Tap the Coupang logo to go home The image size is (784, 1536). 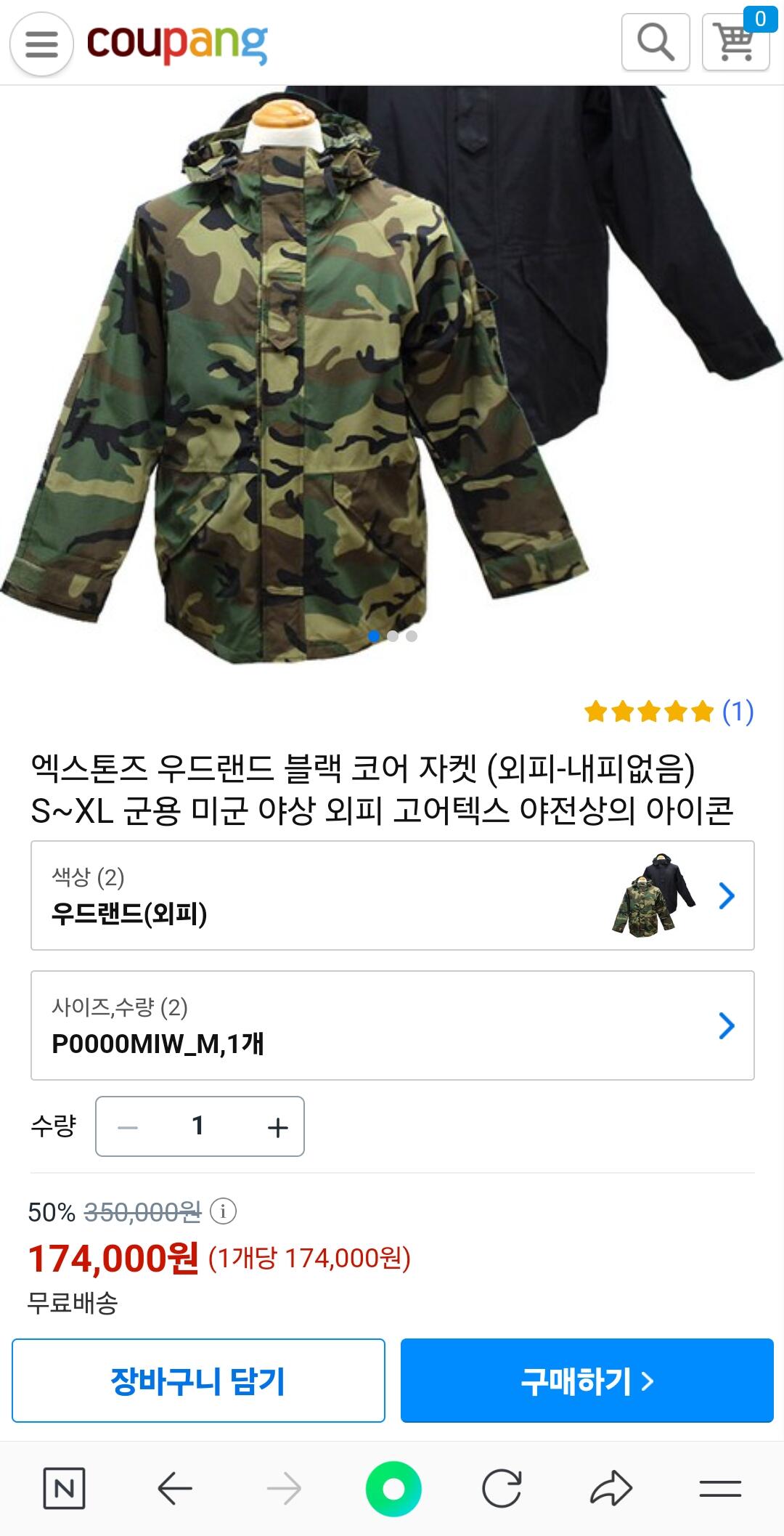(x=177, y=44)
